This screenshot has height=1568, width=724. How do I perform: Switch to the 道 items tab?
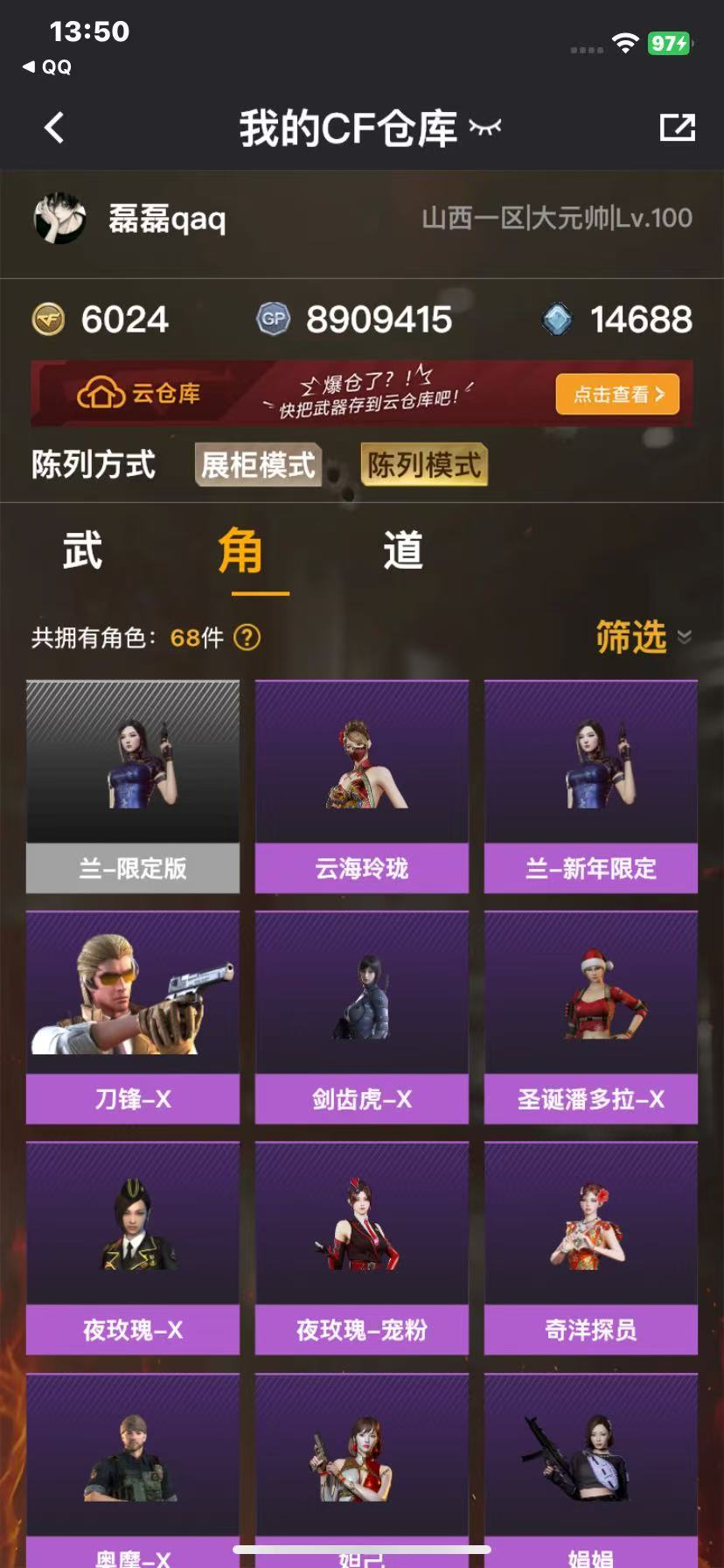(x=400, y=551)
